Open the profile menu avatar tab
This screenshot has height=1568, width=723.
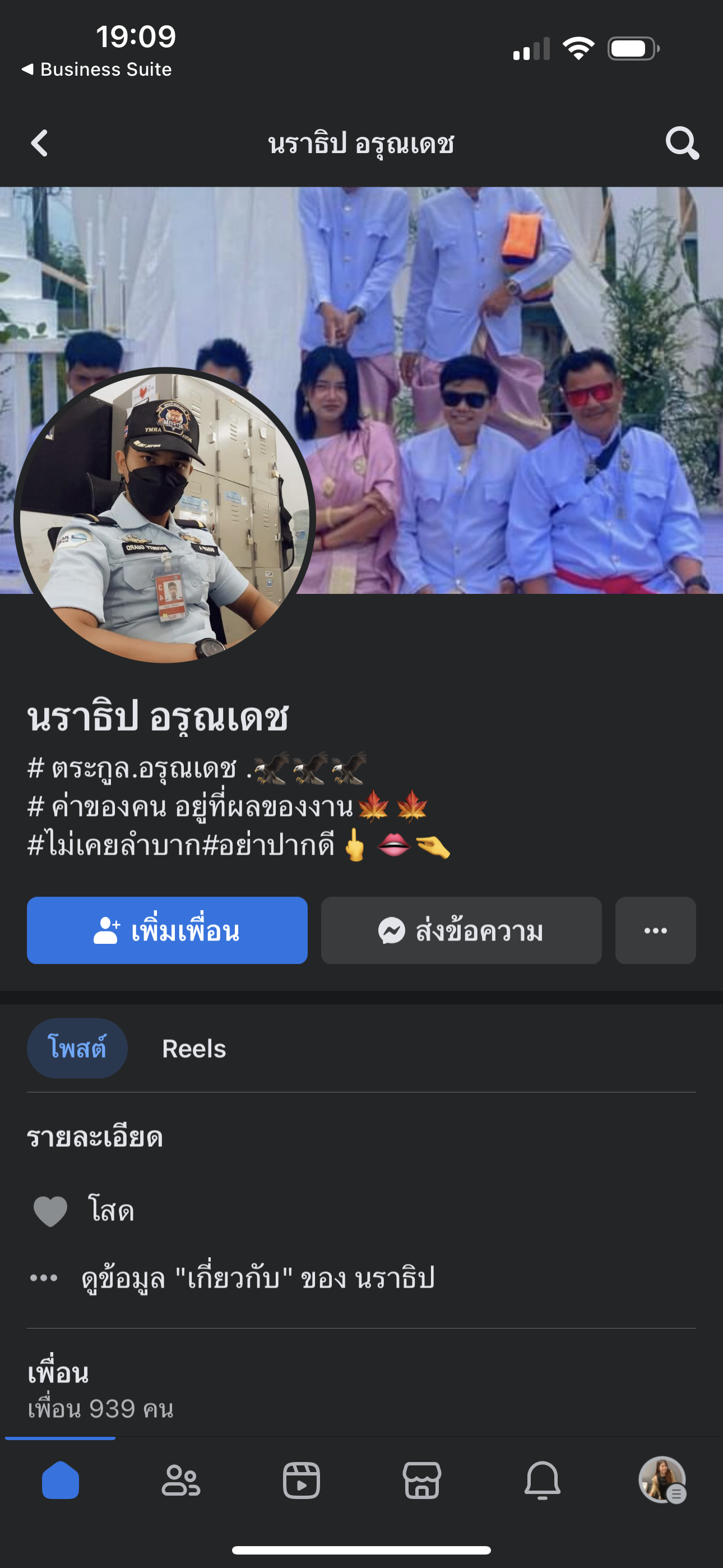click(x=662, y=1481)
